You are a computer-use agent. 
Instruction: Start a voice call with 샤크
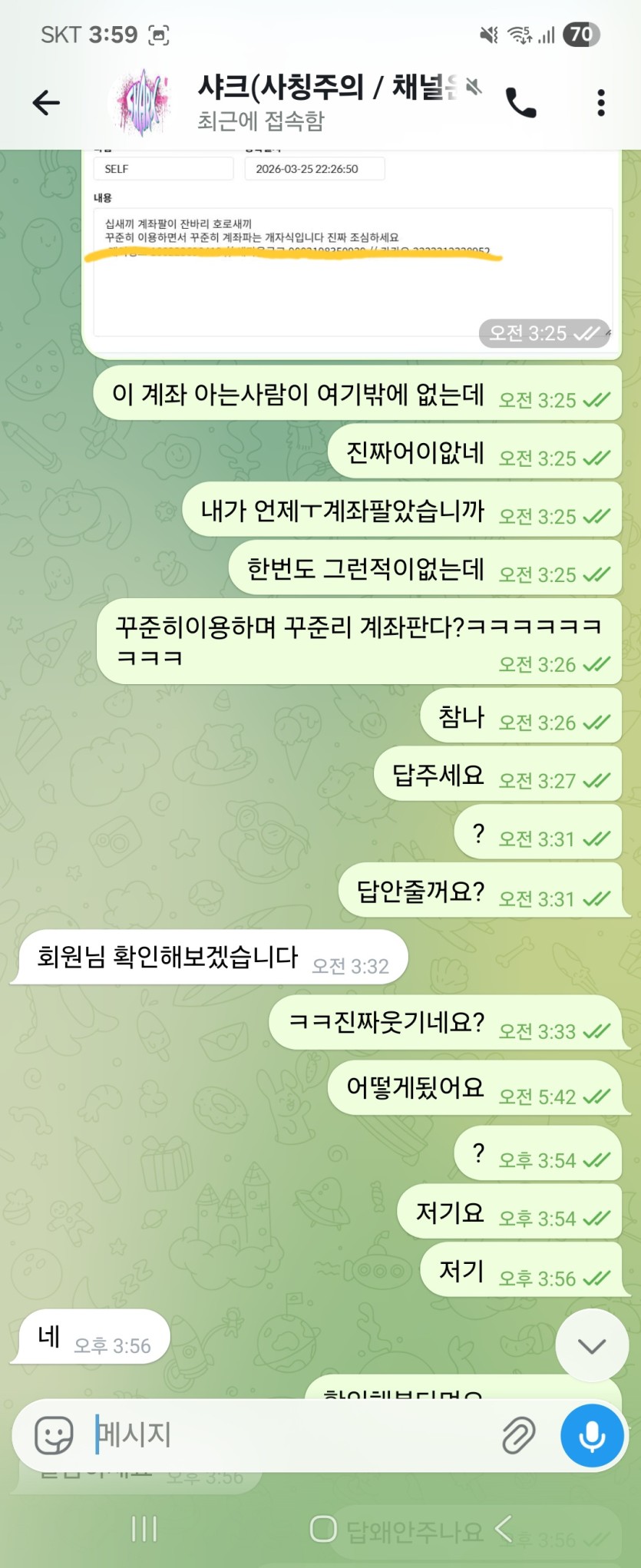coord(520,102)
